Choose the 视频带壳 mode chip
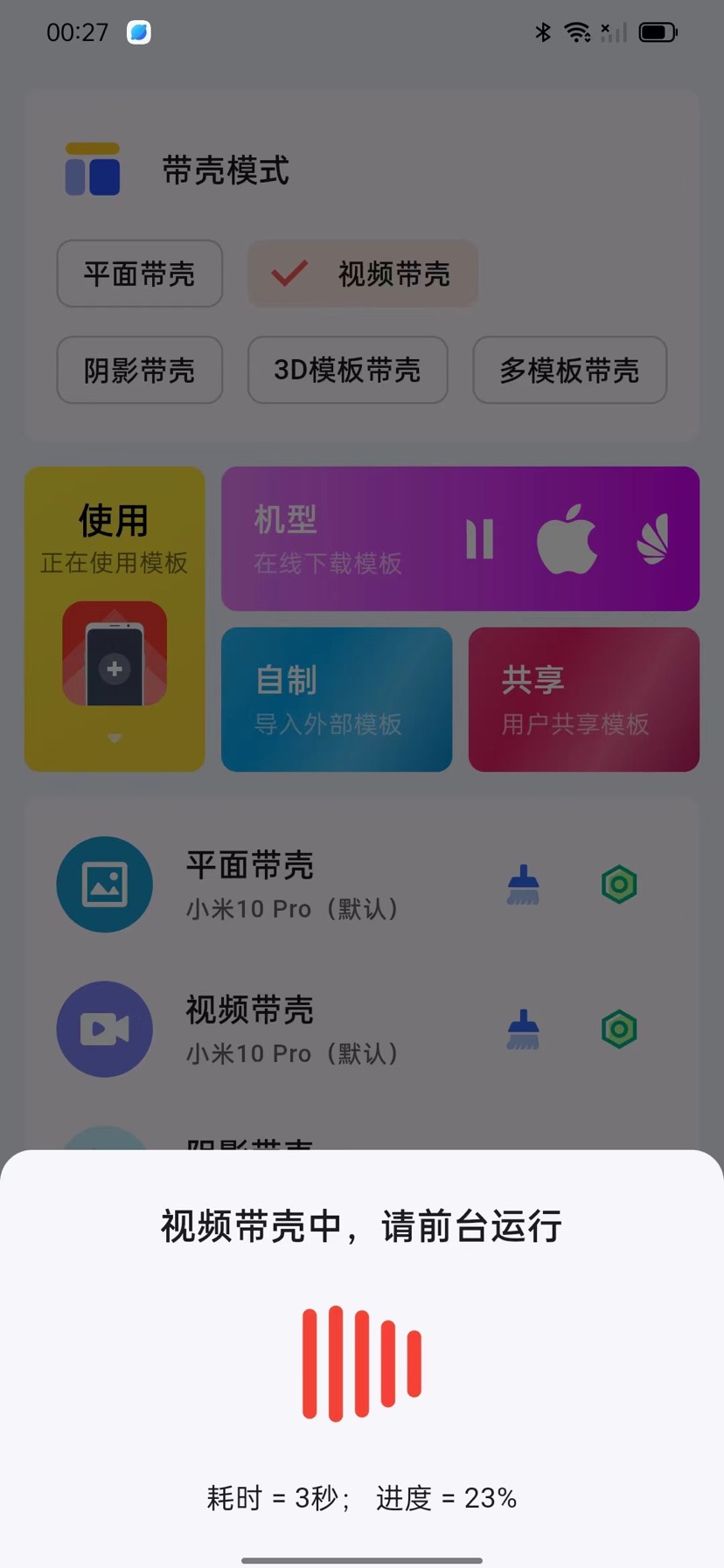This screenshot has width=724, height=1568. 363,274
